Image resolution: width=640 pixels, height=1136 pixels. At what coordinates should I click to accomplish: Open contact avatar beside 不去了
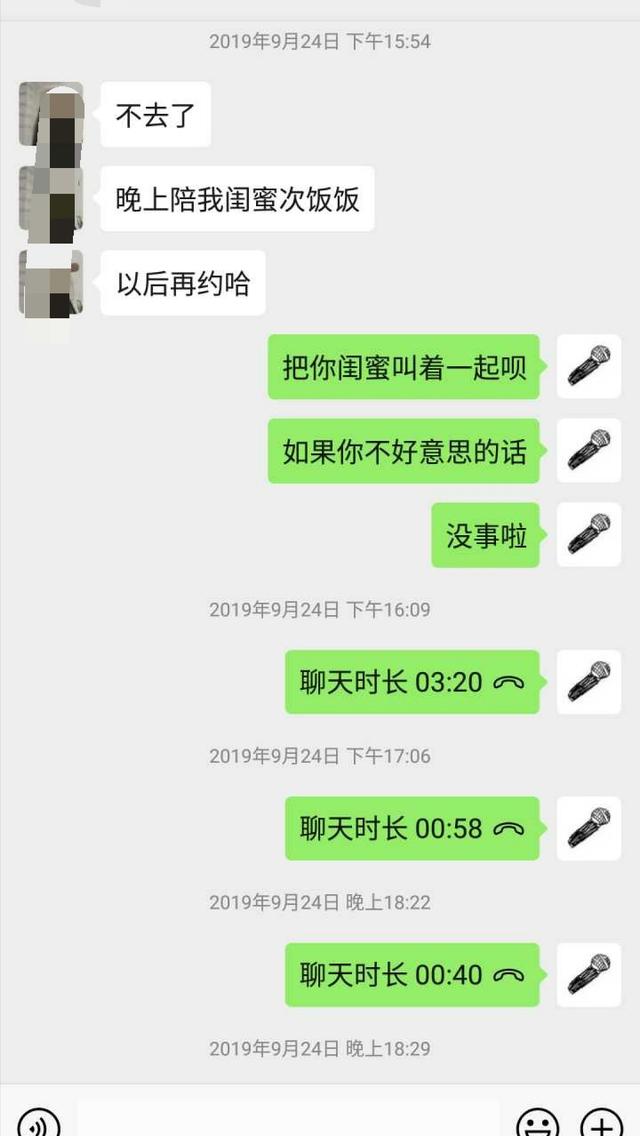(x=51, y=115)
